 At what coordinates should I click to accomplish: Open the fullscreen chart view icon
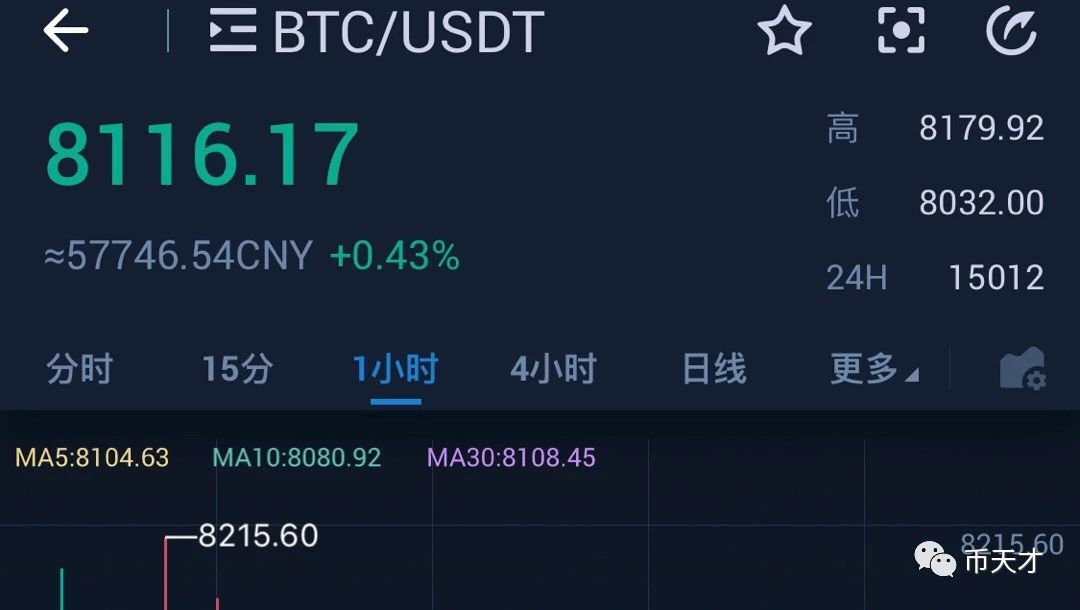(901, 30)
